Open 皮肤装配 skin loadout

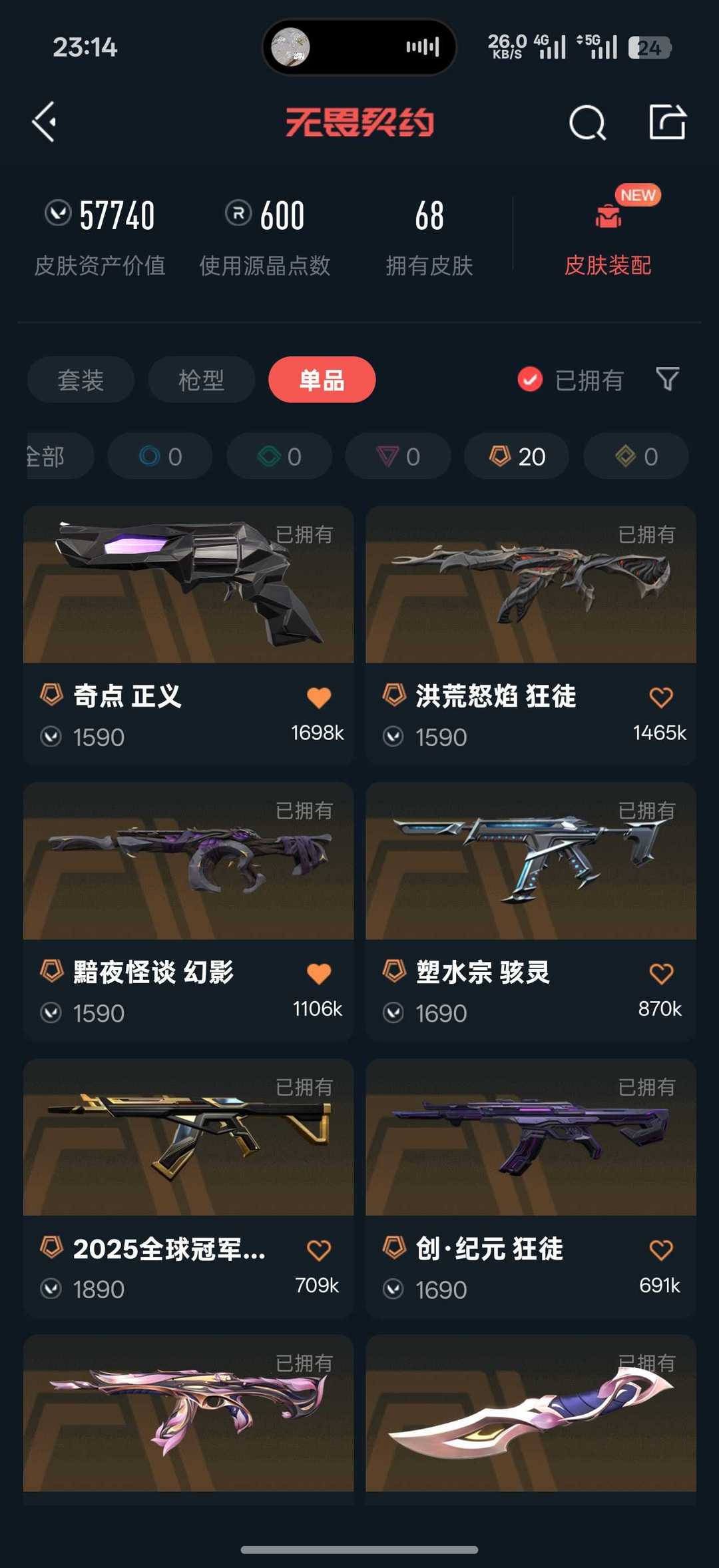coord(607,240)
